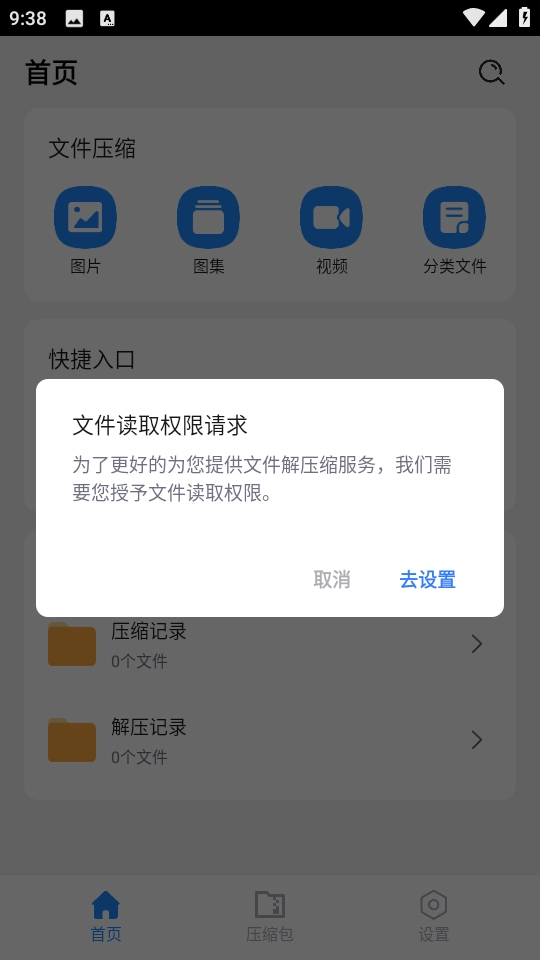Switch to the 压缩包 tab
Viewport: 540px width, 960px height.
click(x=270, y=916)
